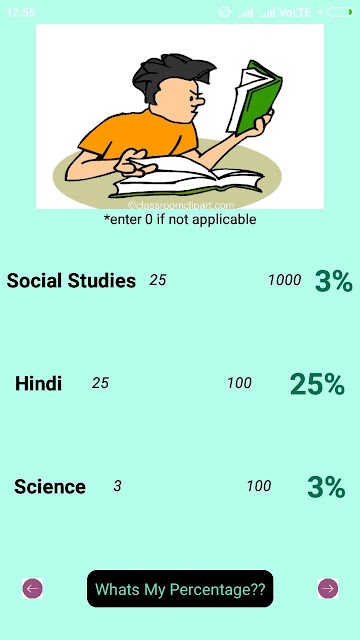Image resolution: width=360 pixels, height=640 pixels.
Task: Select the Hindi marks obtained field
Action: pyautogui.click(x=100, y=383)
